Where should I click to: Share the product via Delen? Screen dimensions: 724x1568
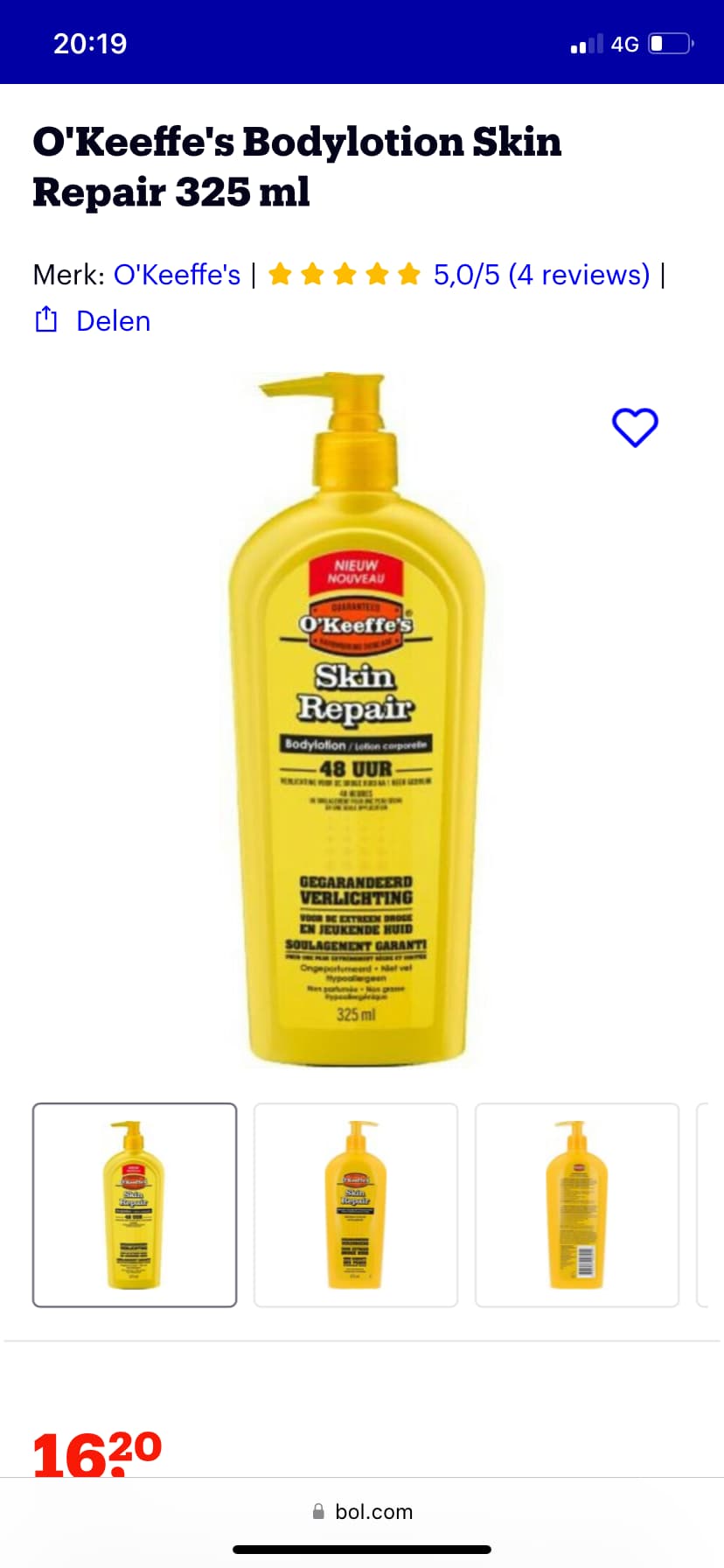coord(93,321)
